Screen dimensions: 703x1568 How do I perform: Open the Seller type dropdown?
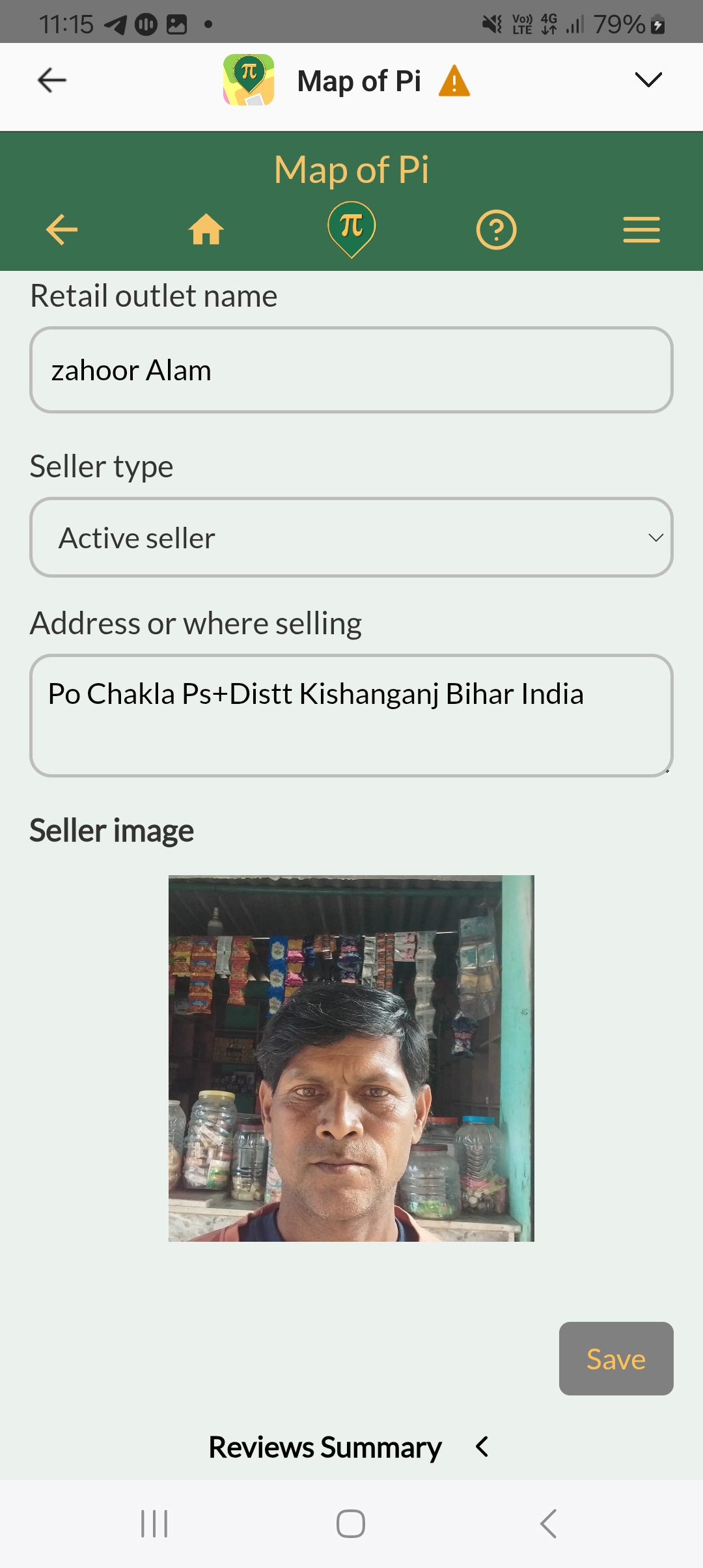(351, 537)
